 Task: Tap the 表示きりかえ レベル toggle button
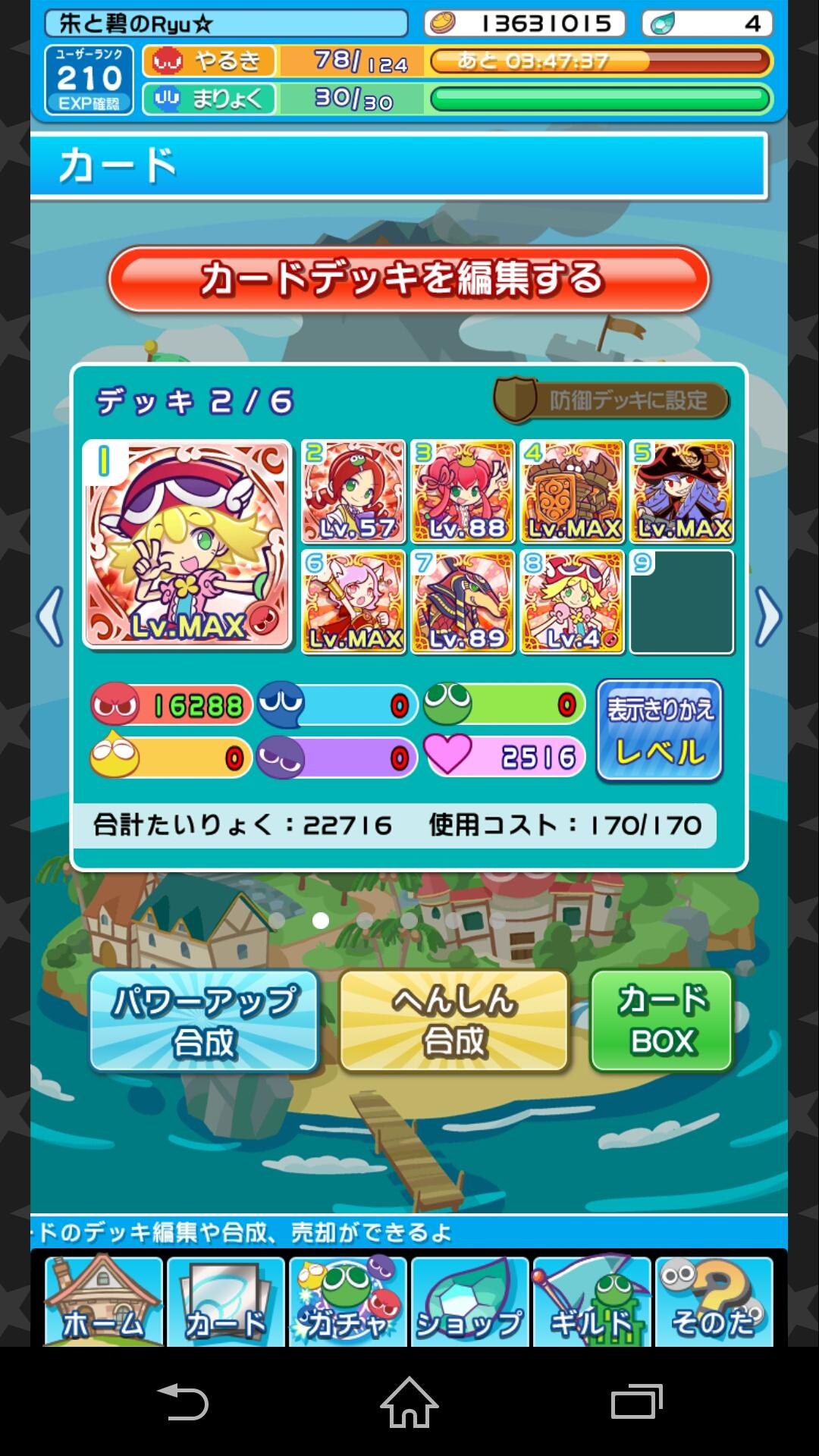click(660, 730)
